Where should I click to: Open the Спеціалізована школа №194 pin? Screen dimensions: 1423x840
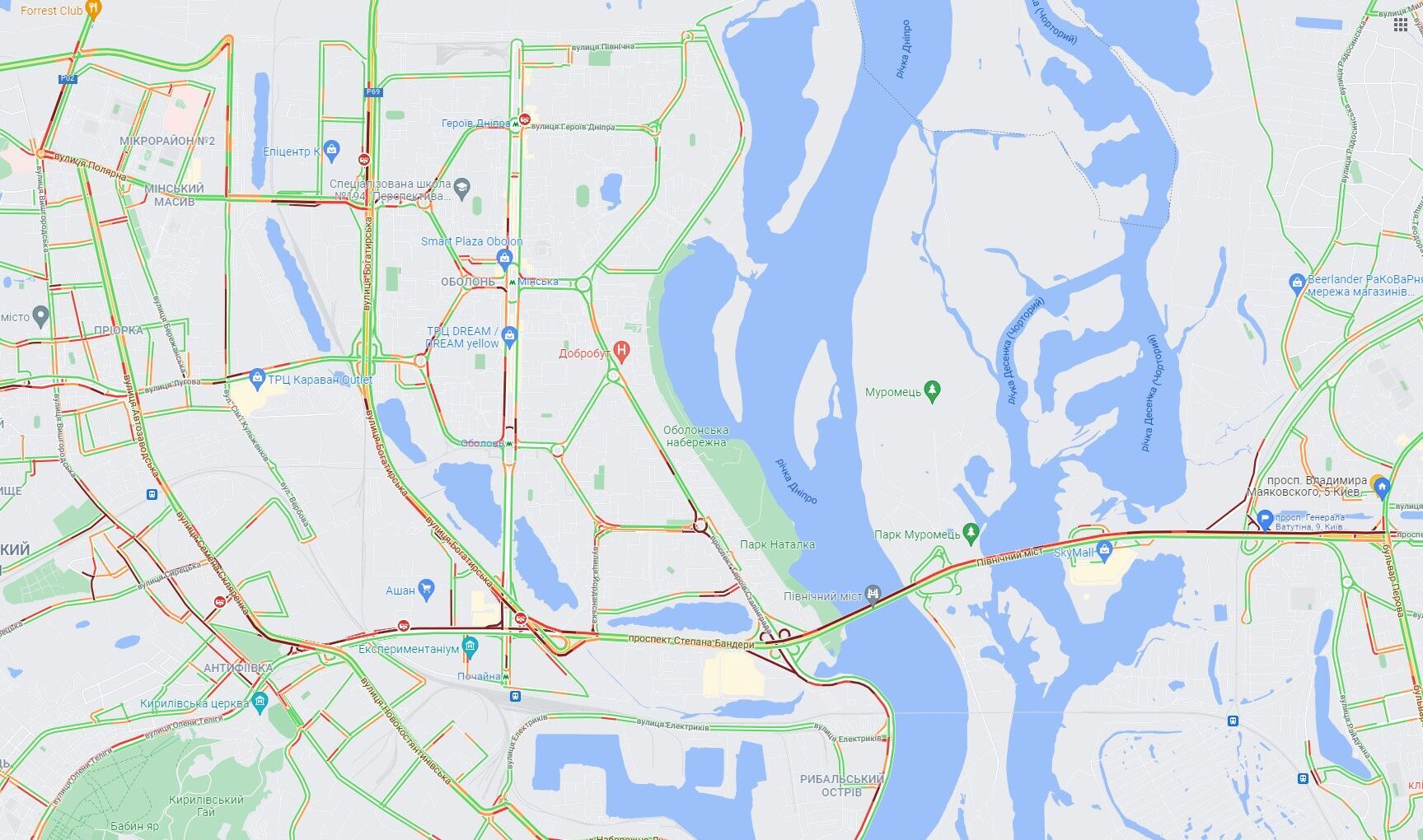point(461,189)
